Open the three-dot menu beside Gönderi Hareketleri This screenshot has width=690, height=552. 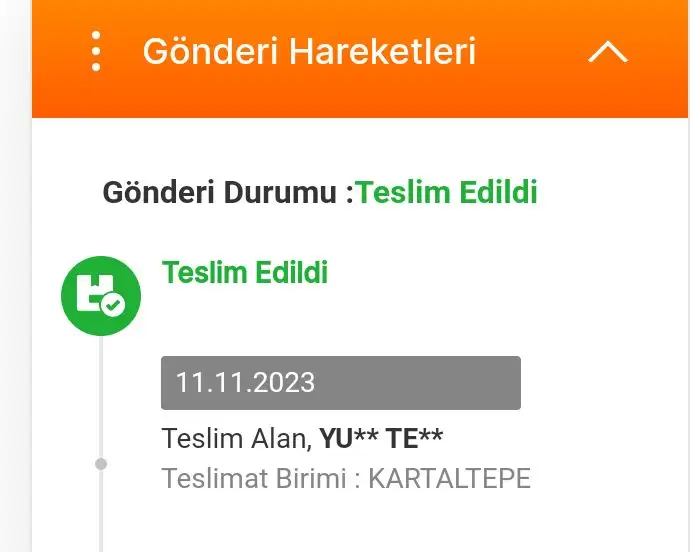tap(96, 51)
